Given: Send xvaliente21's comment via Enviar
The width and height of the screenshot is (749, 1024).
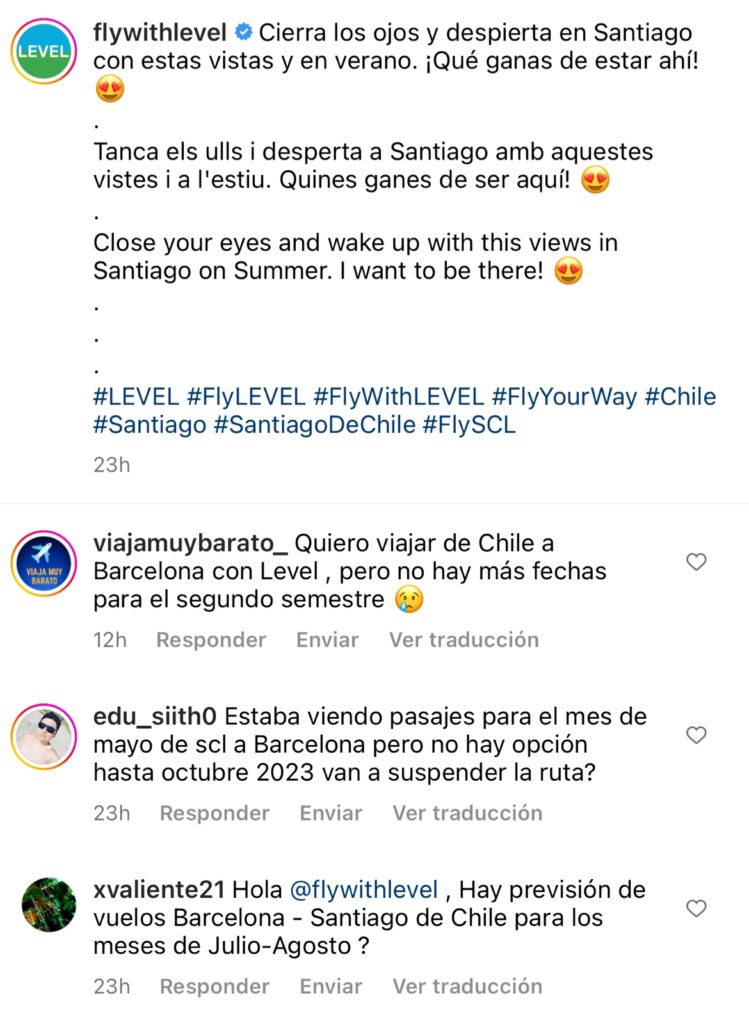Looking at the screenshot, I should (331, 986).
